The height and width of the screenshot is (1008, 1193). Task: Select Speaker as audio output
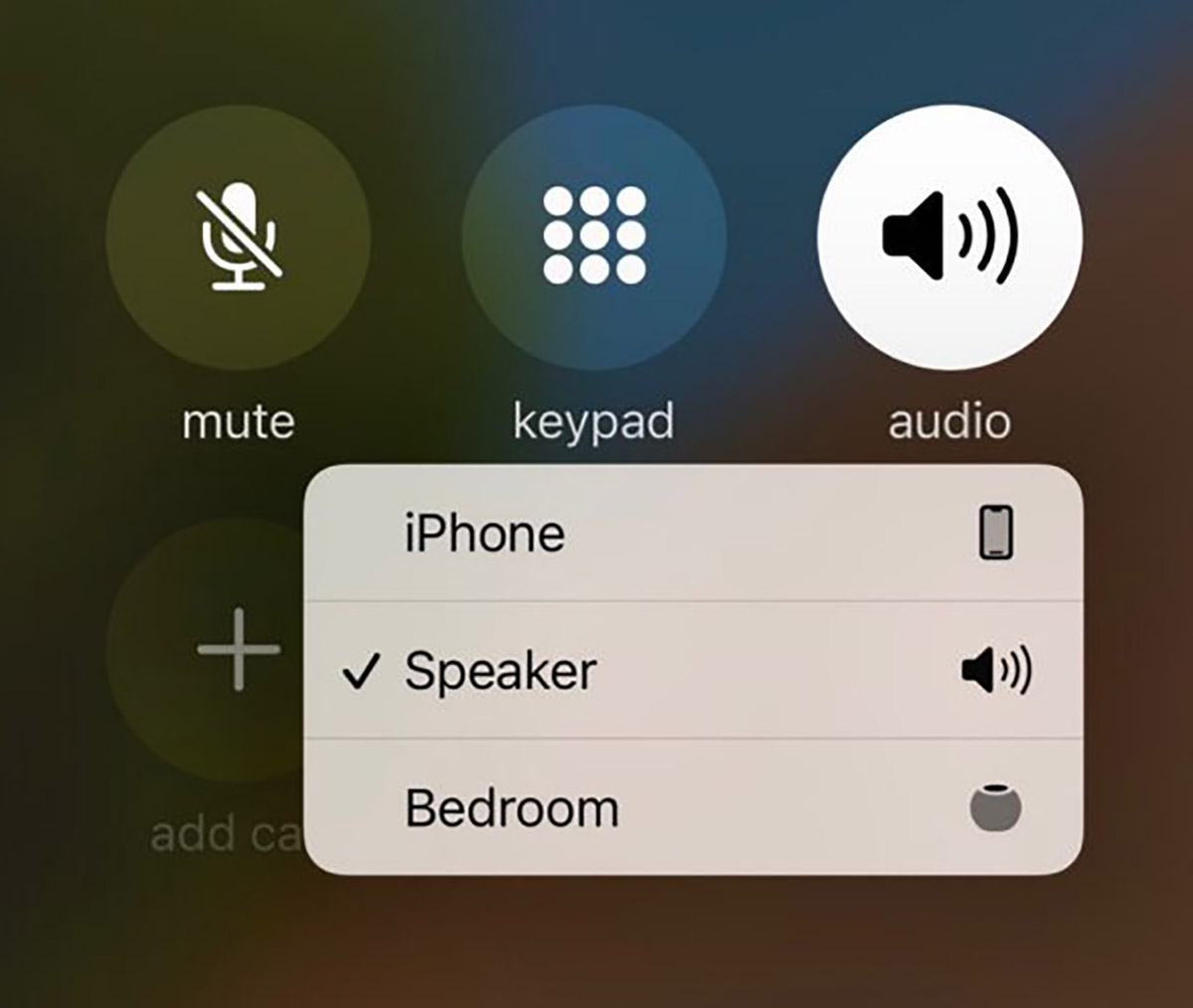(693, 670)
